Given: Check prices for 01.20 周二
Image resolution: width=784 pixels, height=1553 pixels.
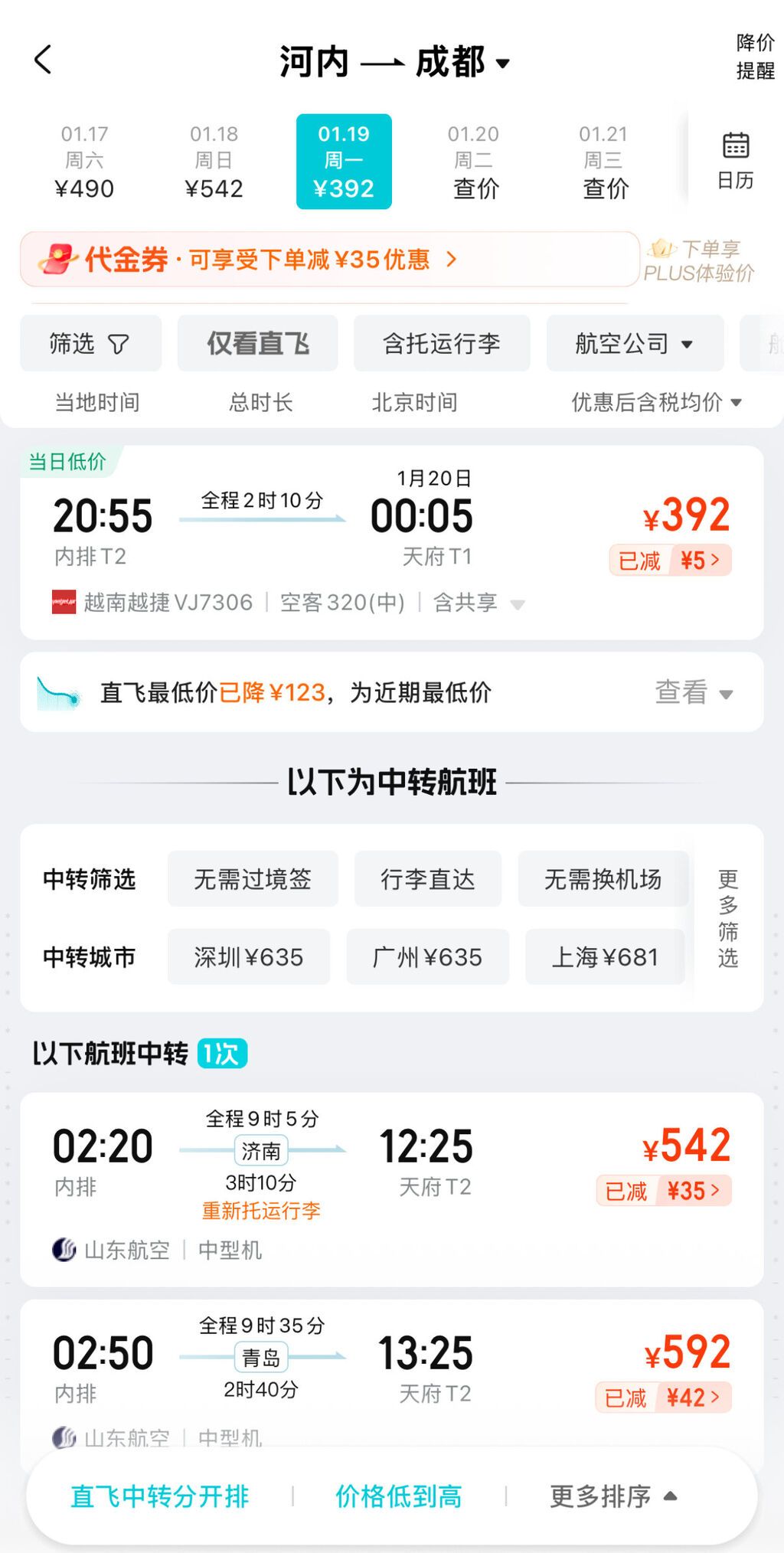Looking at the screenshot, I should pyautogui.click(x=474, y=162).
